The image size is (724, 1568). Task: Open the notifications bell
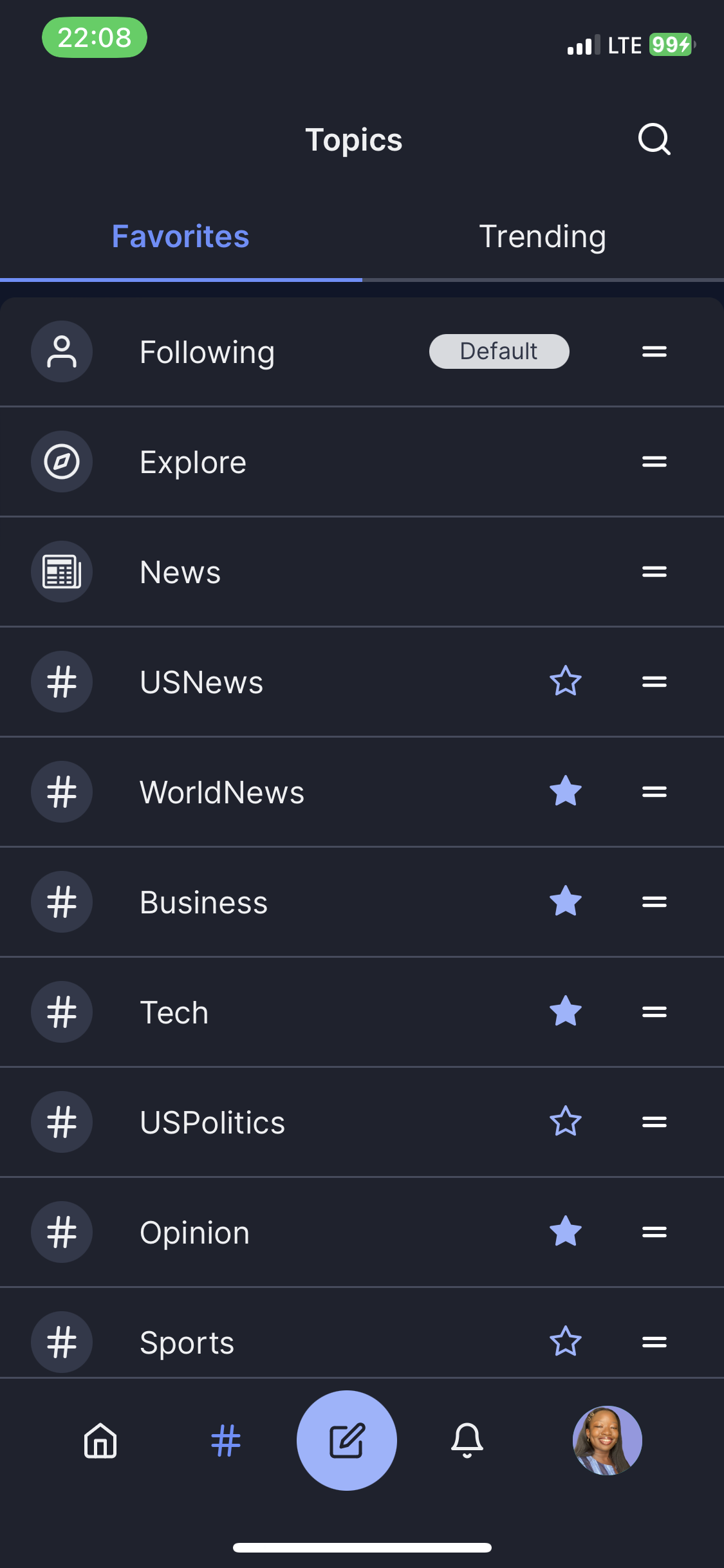pos(467,1441)
